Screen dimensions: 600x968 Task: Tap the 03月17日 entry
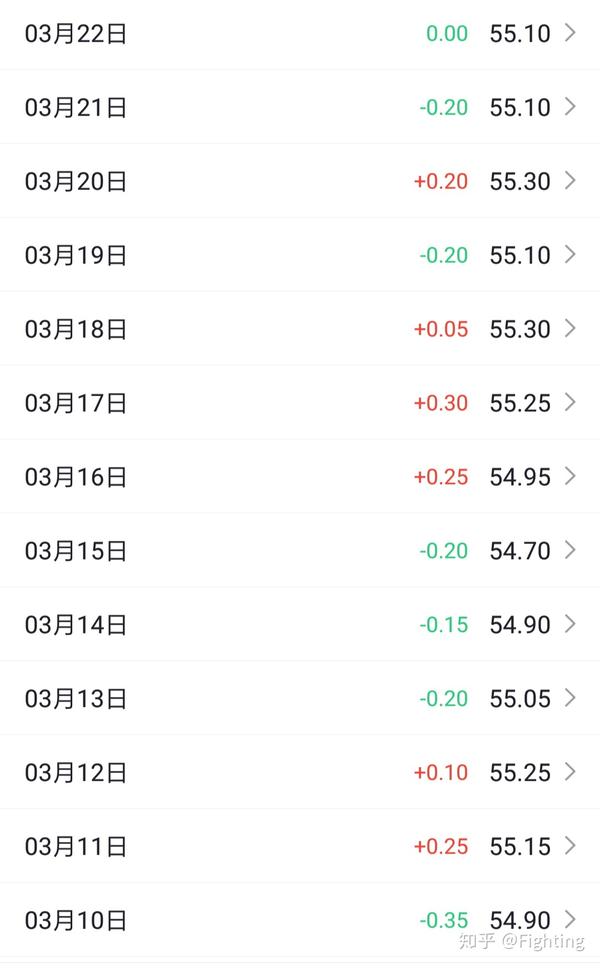click(300, 403)
